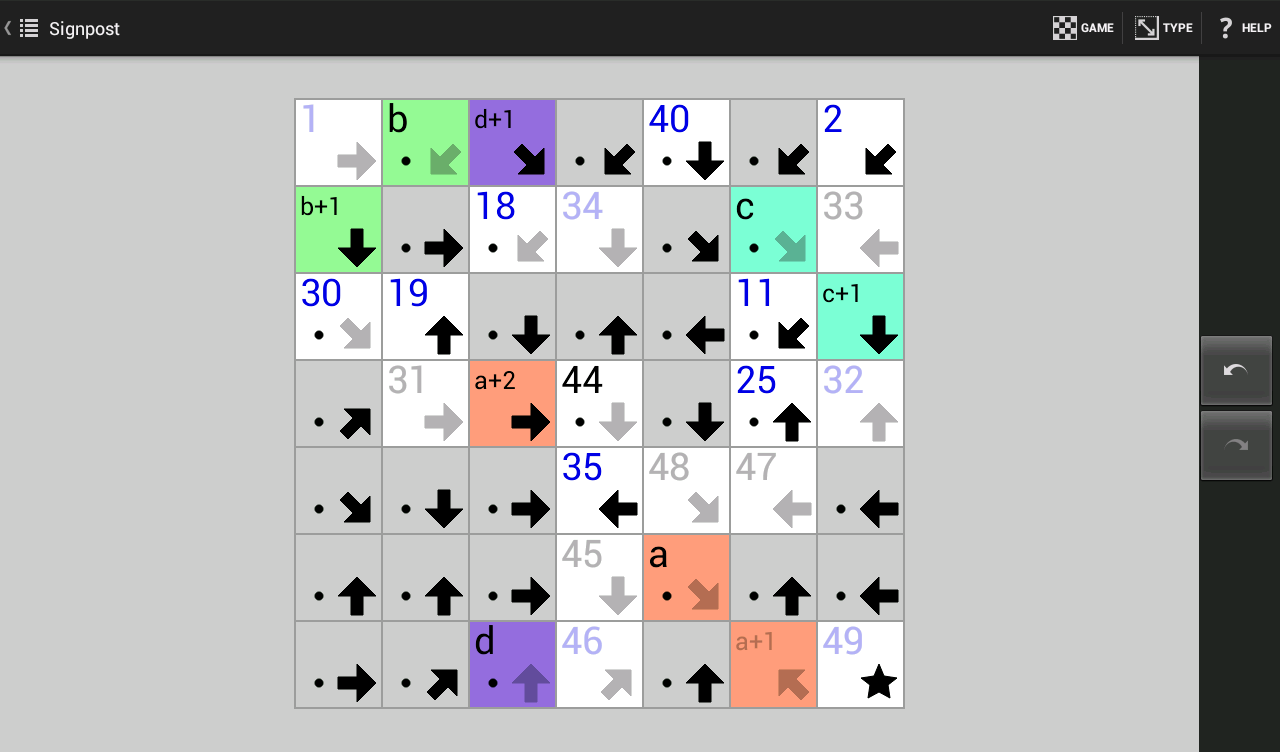1280x752 pixels.
Task: Select the cell numbered 35
Action: click(x=599, y=490)
